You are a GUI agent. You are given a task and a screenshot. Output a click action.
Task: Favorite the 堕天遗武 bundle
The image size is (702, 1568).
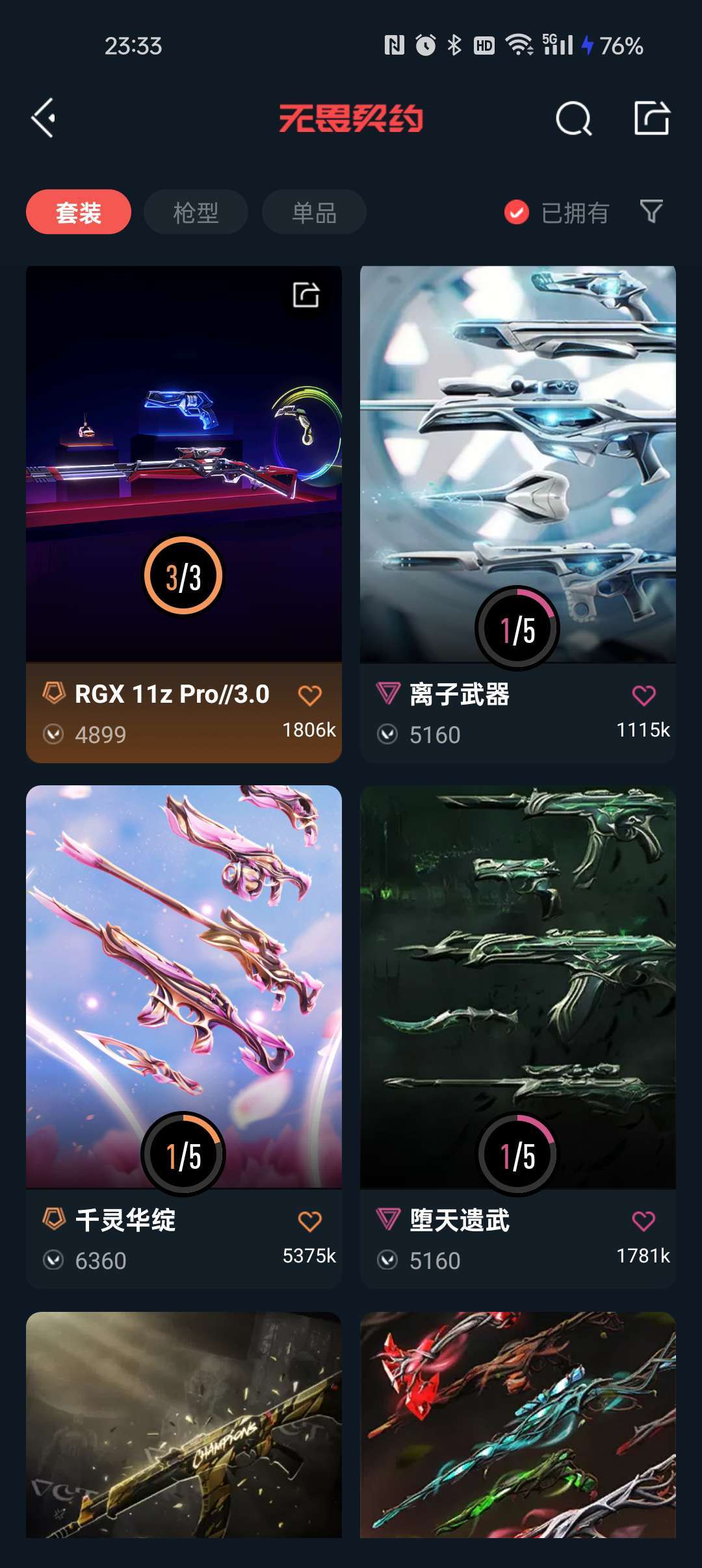644,1222
